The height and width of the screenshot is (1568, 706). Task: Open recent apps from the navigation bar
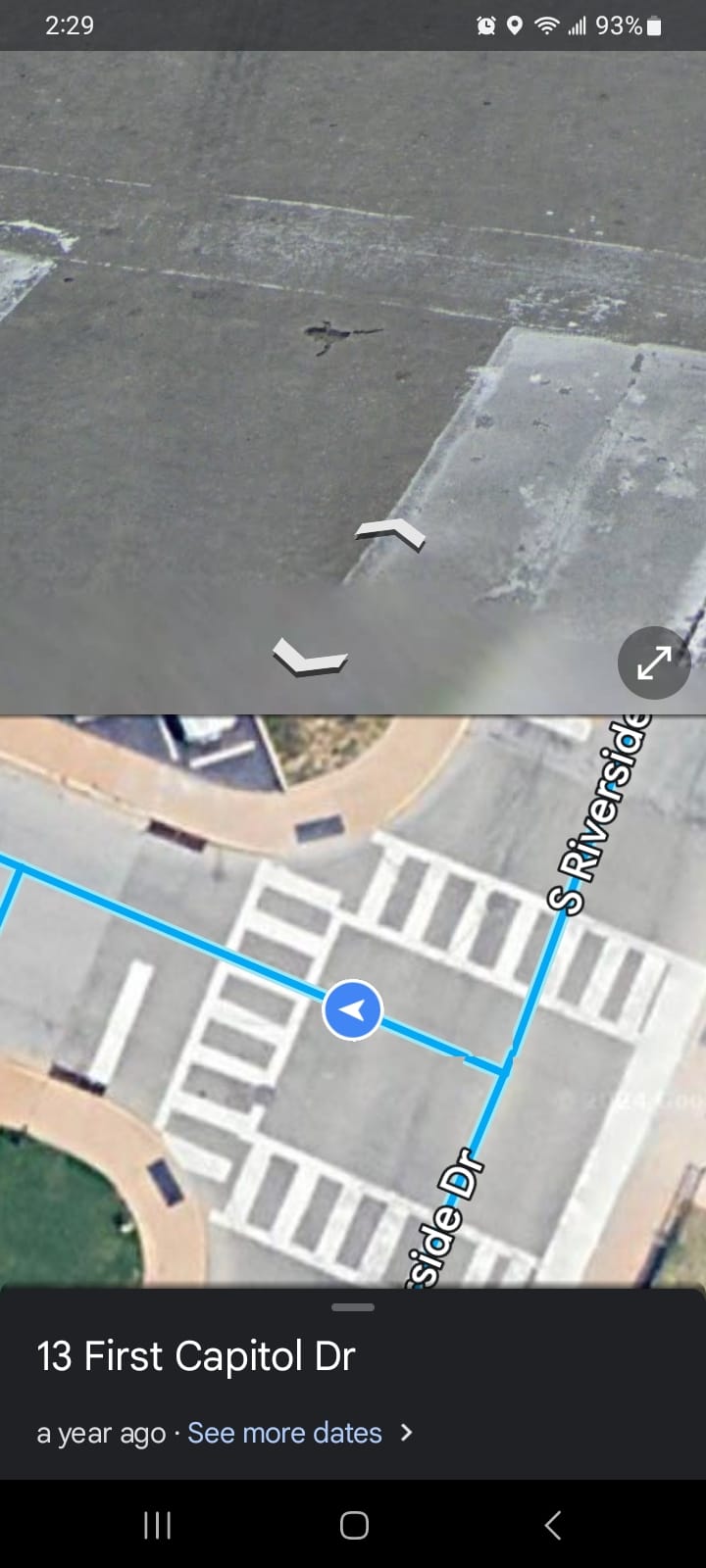[x=157, y=1525]
